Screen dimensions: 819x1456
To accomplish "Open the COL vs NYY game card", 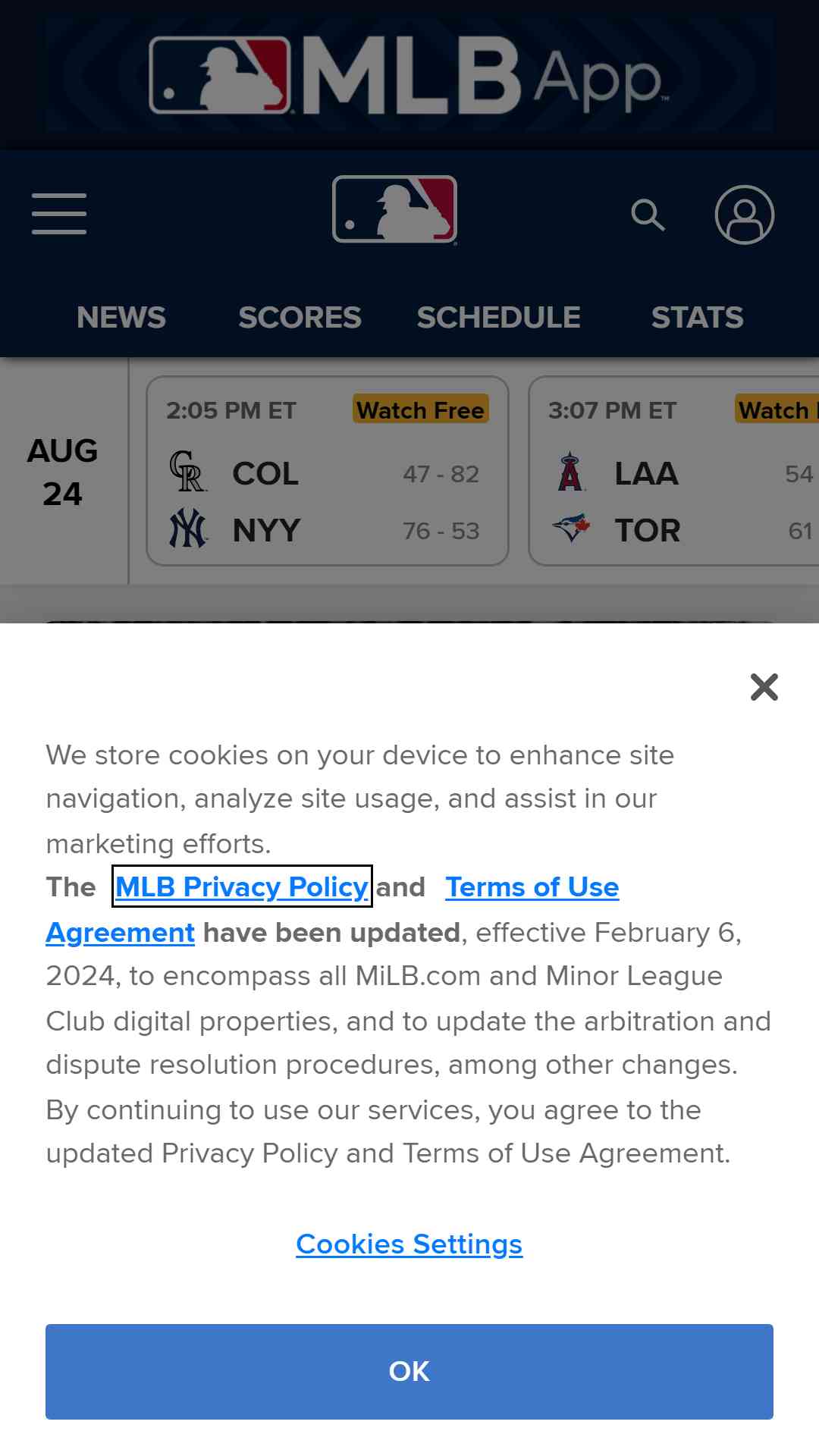I will 328,471.
